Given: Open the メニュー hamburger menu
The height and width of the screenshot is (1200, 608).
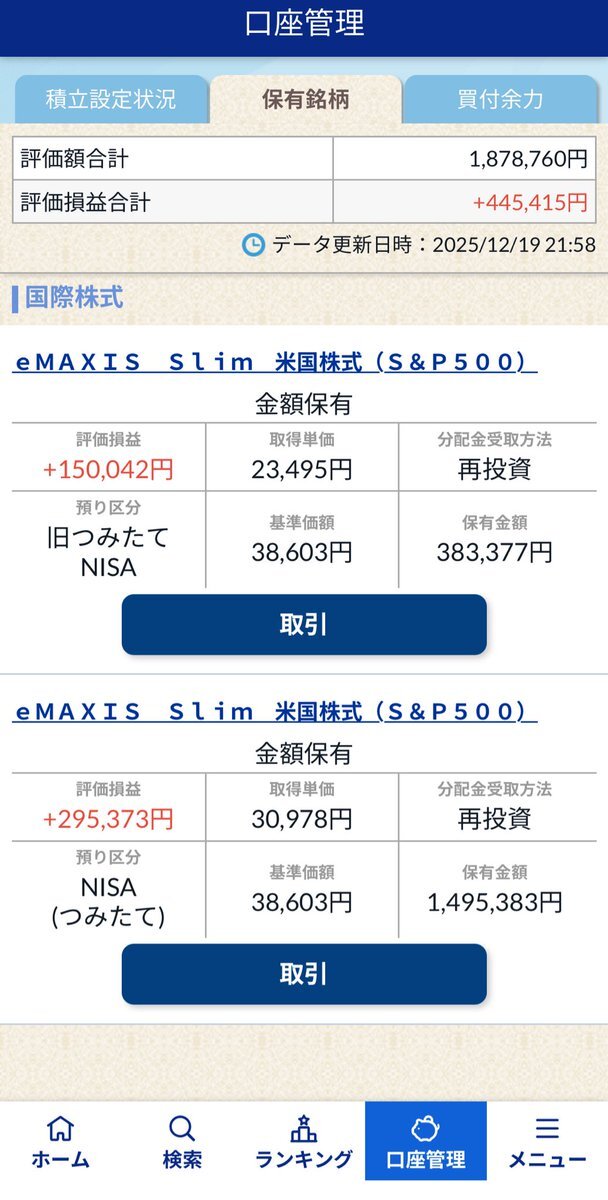Looking at the screenshot, I should point(547,1142).
